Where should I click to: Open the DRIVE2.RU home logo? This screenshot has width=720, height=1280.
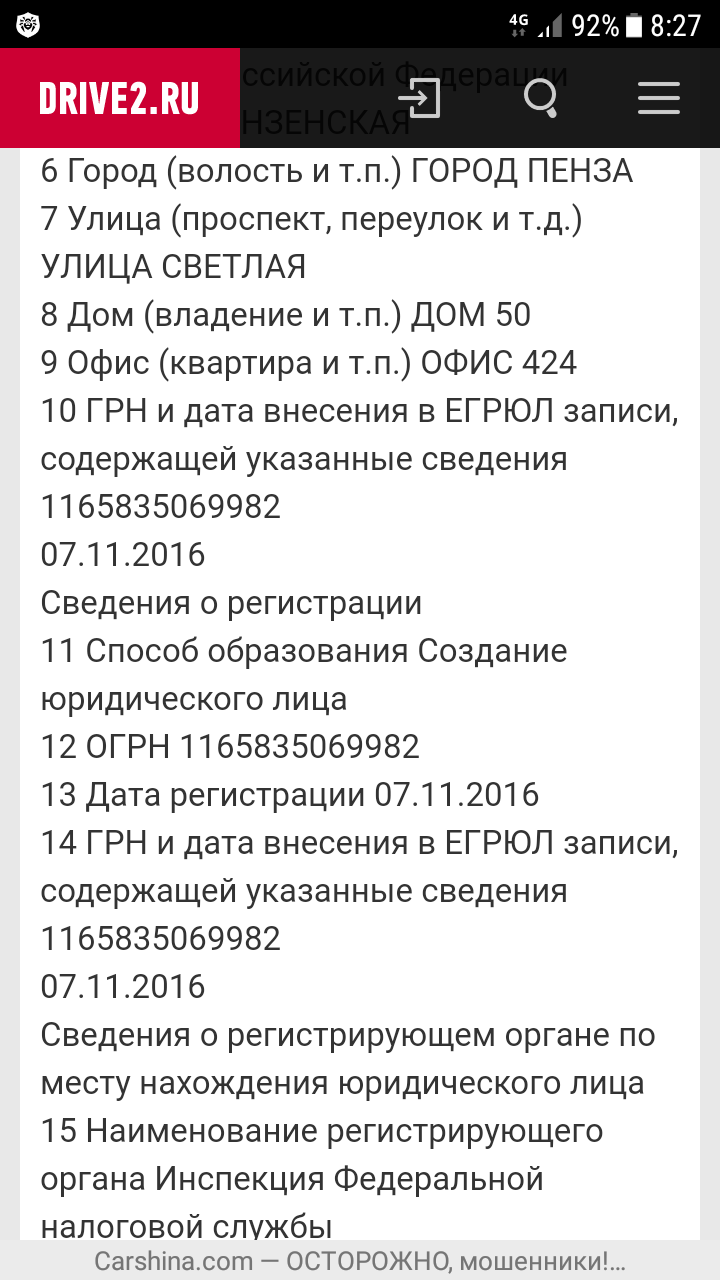119,98
